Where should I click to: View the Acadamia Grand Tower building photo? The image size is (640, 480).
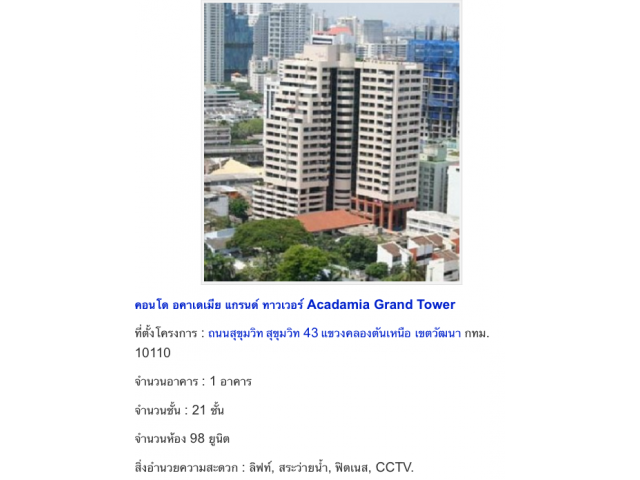[x=331, y=141]
